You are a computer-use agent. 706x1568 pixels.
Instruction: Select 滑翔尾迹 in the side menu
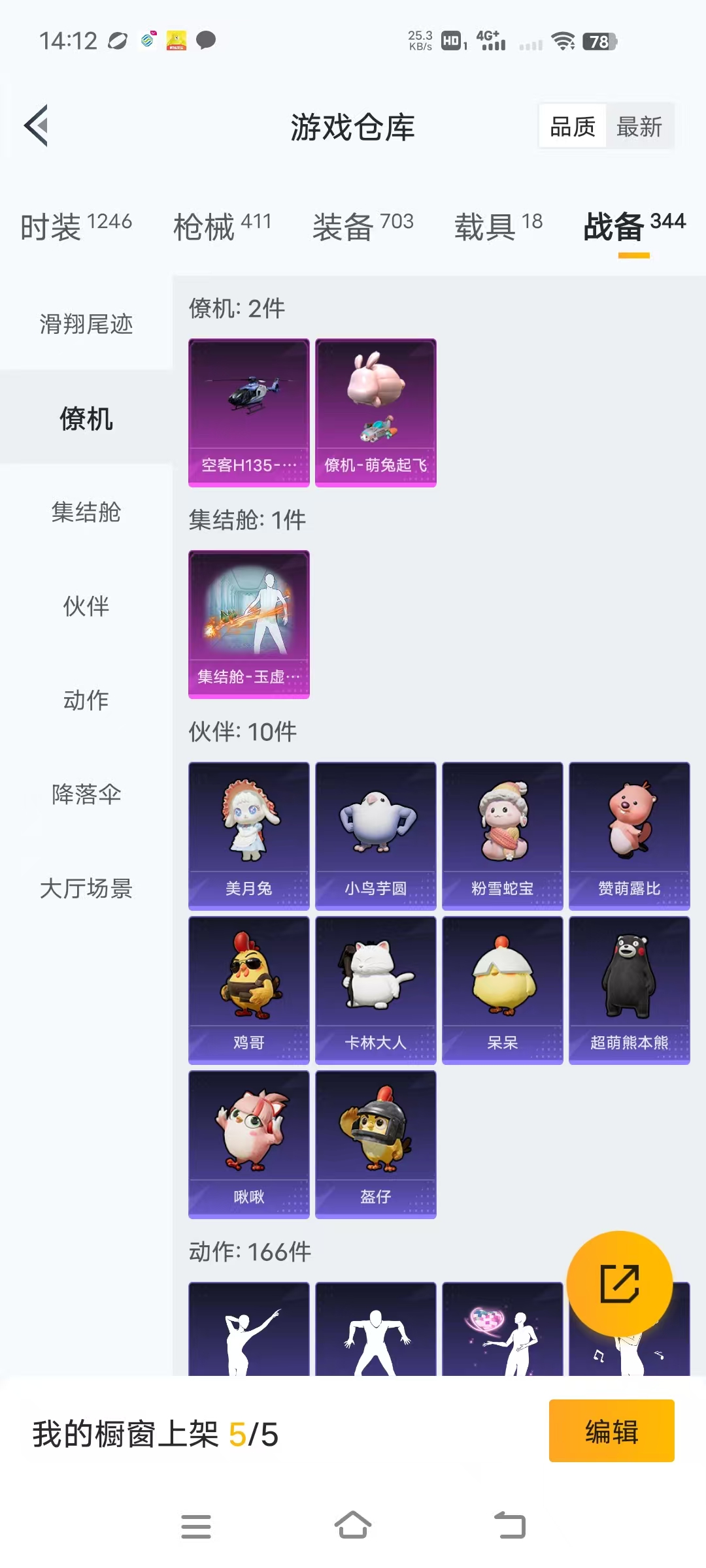click(x=86, y=323)
